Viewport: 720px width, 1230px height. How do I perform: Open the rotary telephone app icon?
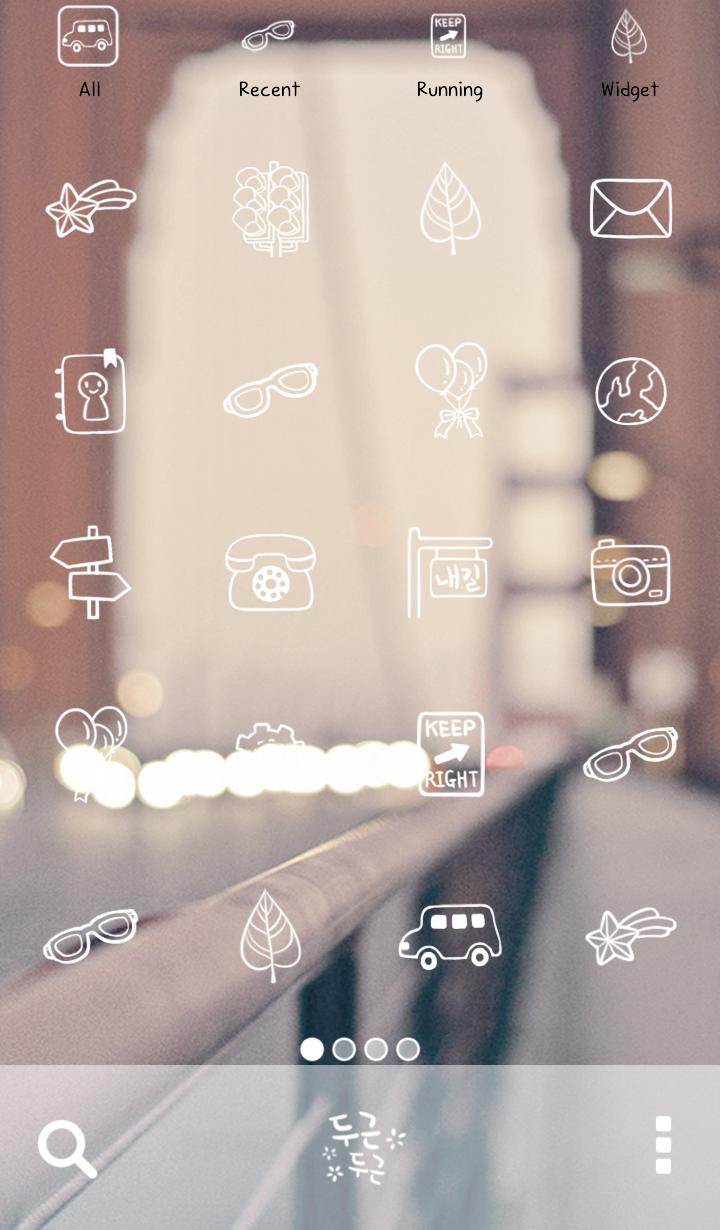click(270, 572)
